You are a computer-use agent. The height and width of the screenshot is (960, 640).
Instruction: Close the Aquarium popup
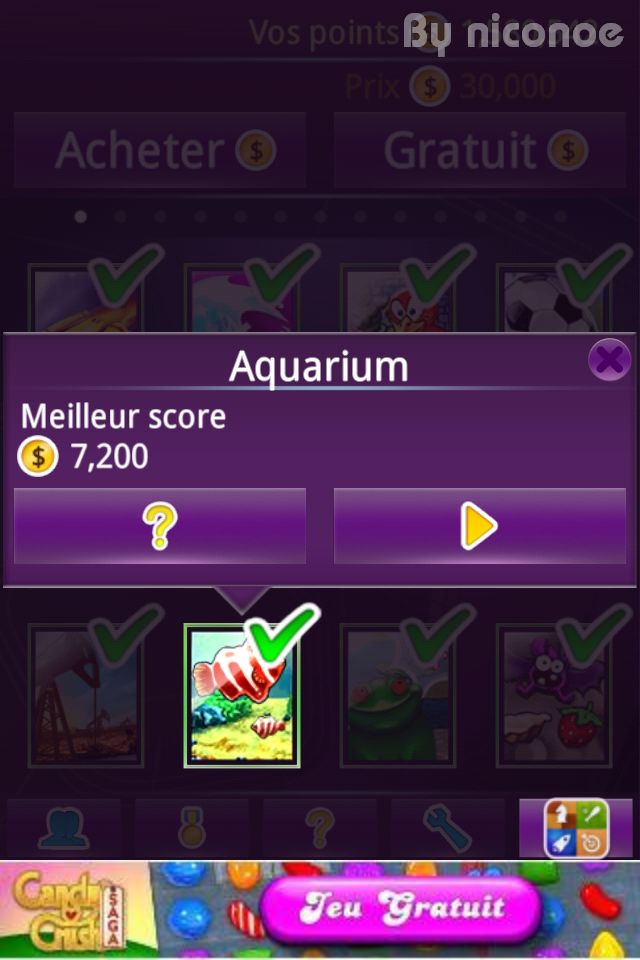(x=608, y=359)
